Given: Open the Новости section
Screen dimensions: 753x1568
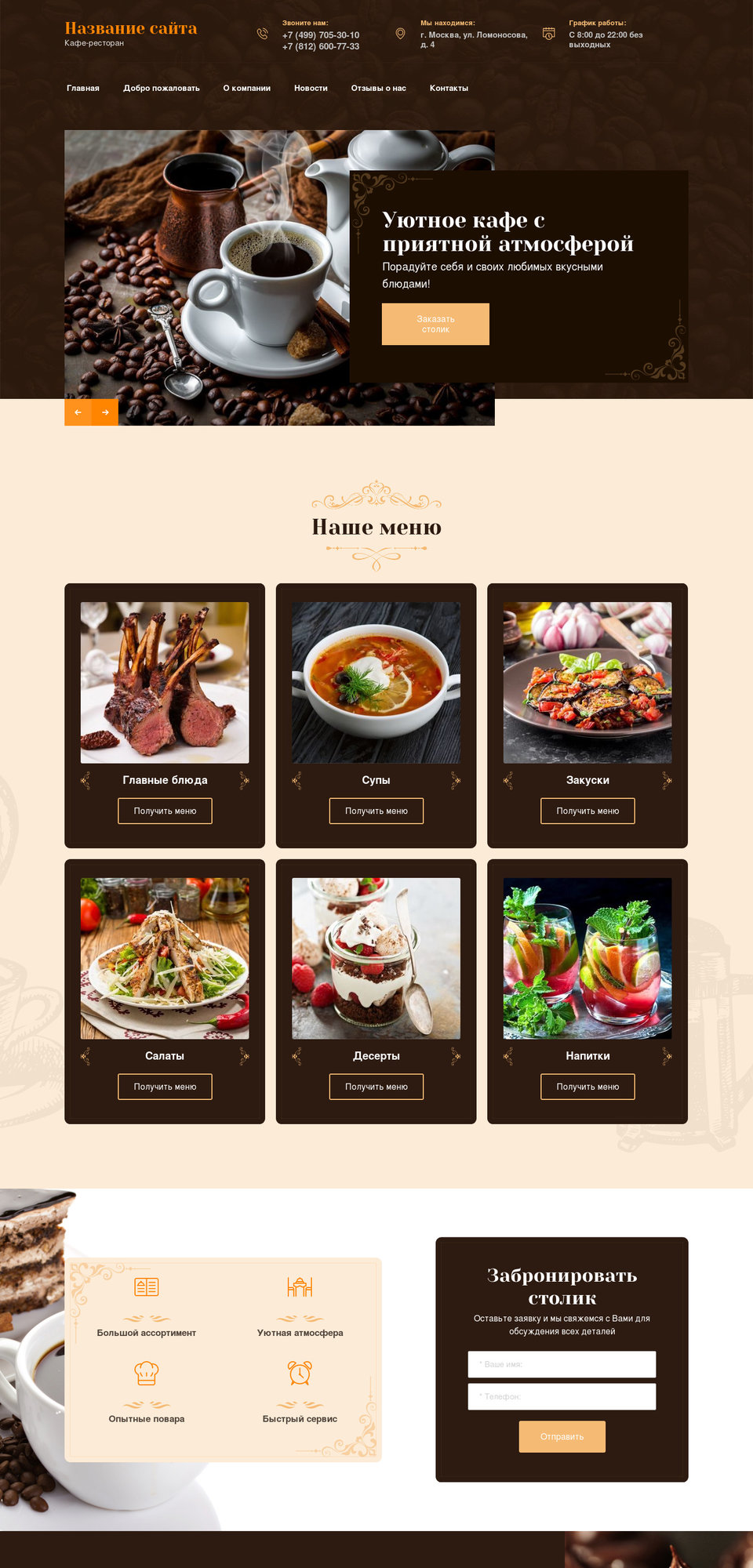Looking at the screenshot, I should (311, 89).
